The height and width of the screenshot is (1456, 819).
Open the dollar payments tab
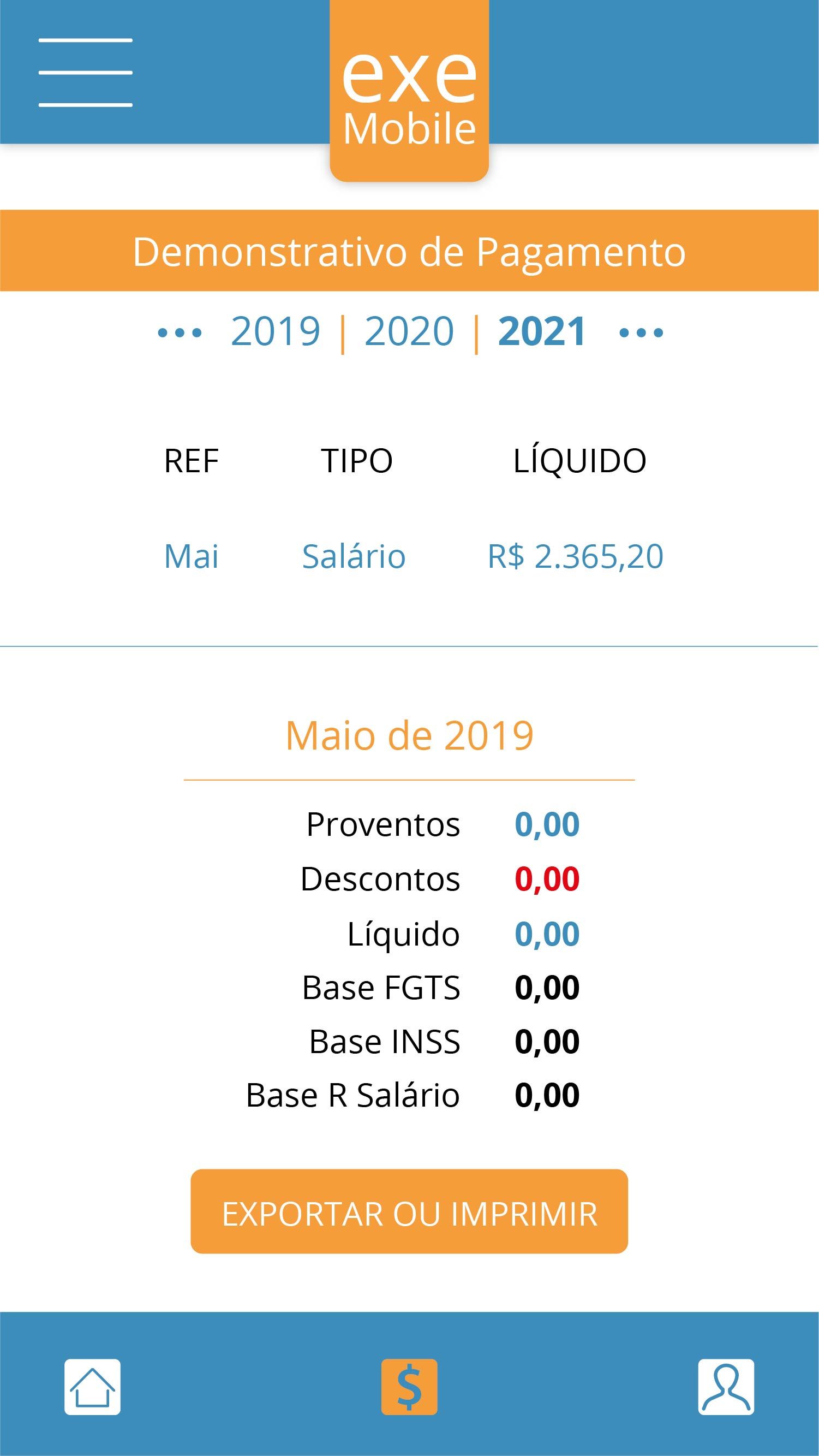tap(409, 1387)
